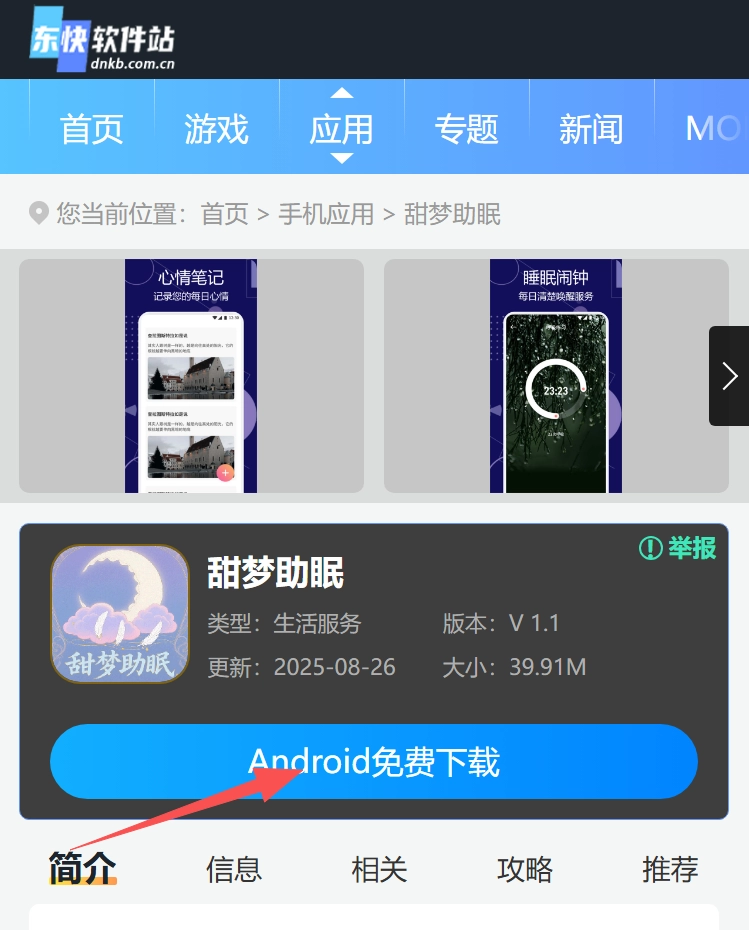Open the 游戏 section

click(x=216, y=129)
